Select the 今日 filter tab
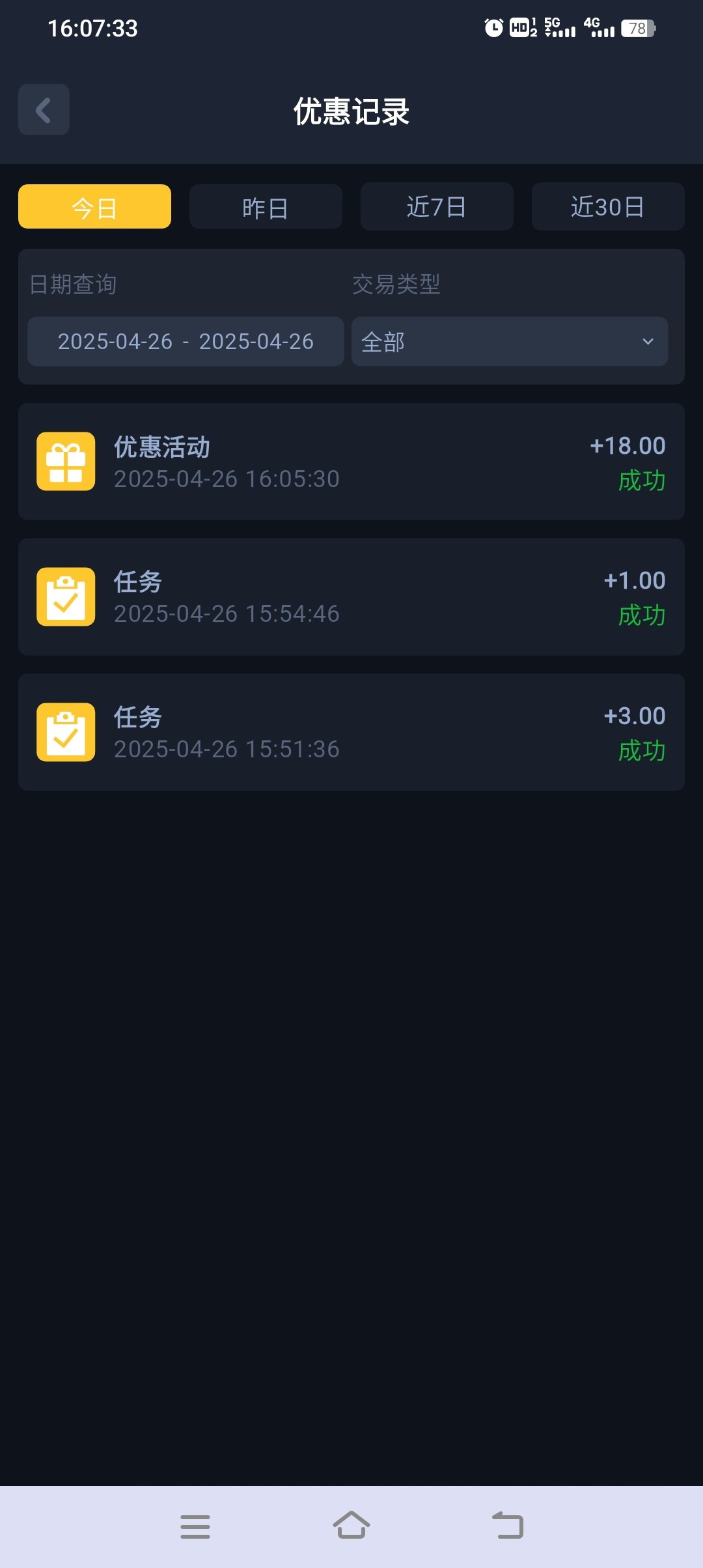Screen dimensions: 703x1568 [94, 206]
